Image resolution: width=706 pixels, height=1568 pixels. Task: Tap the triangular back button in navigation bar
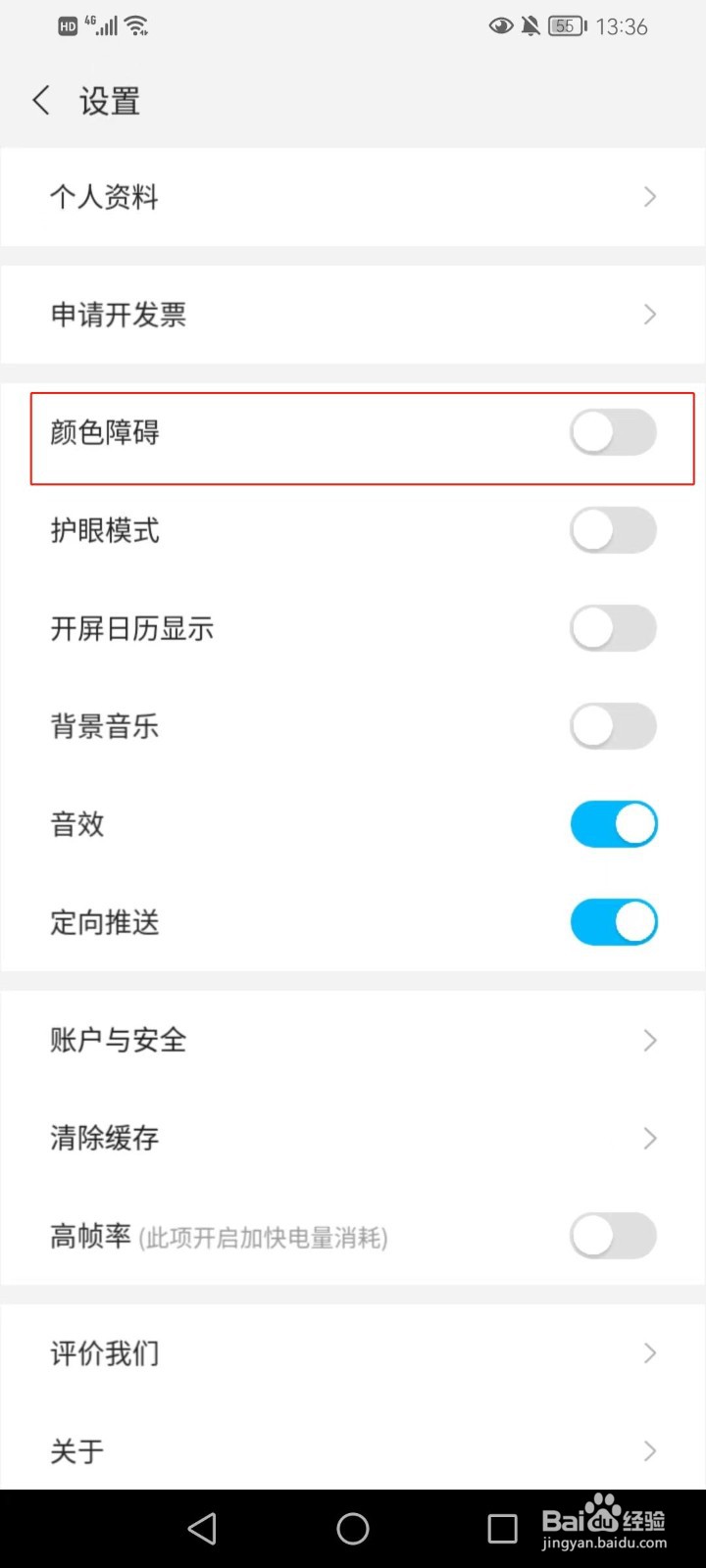click(202, 1527)
